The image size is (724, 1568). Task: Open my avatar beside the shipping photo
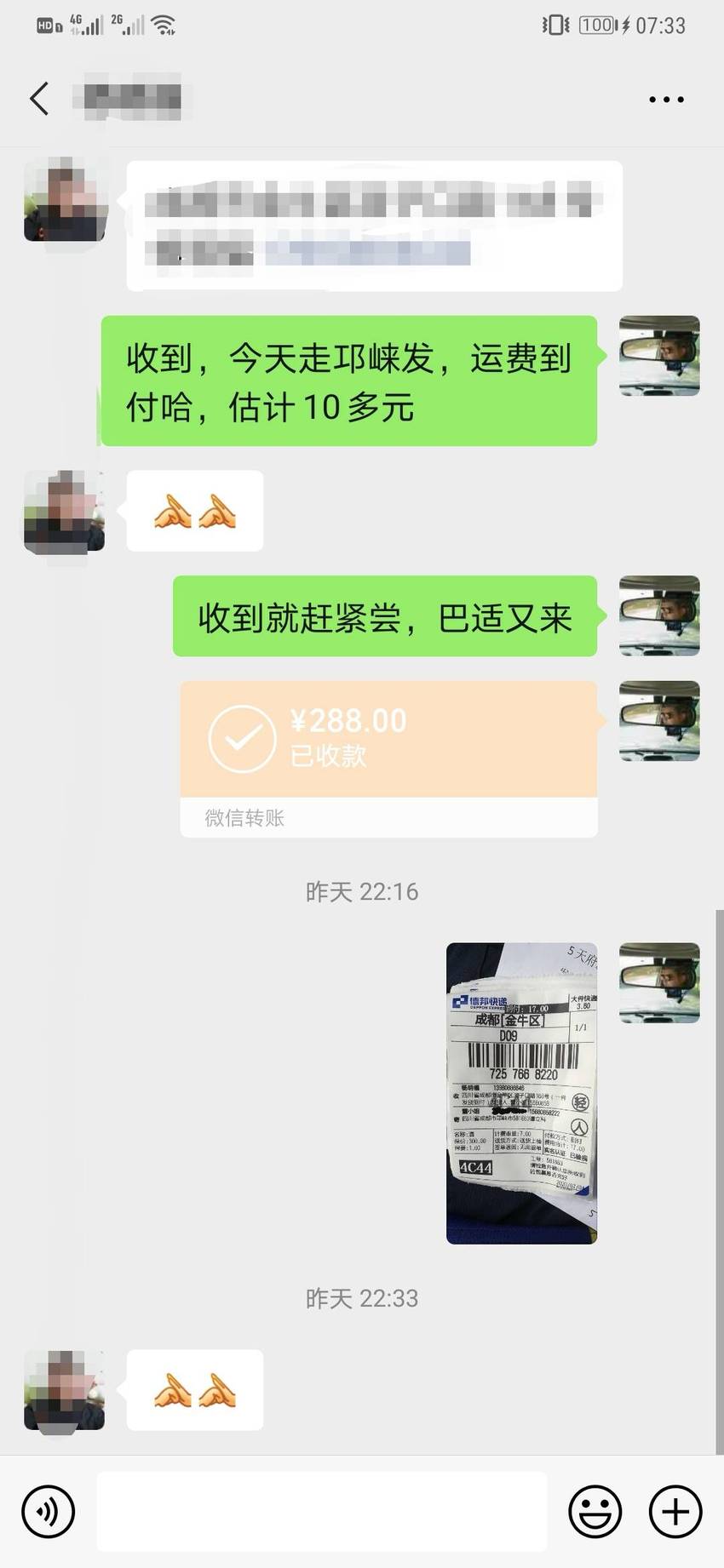click(659, 982)
